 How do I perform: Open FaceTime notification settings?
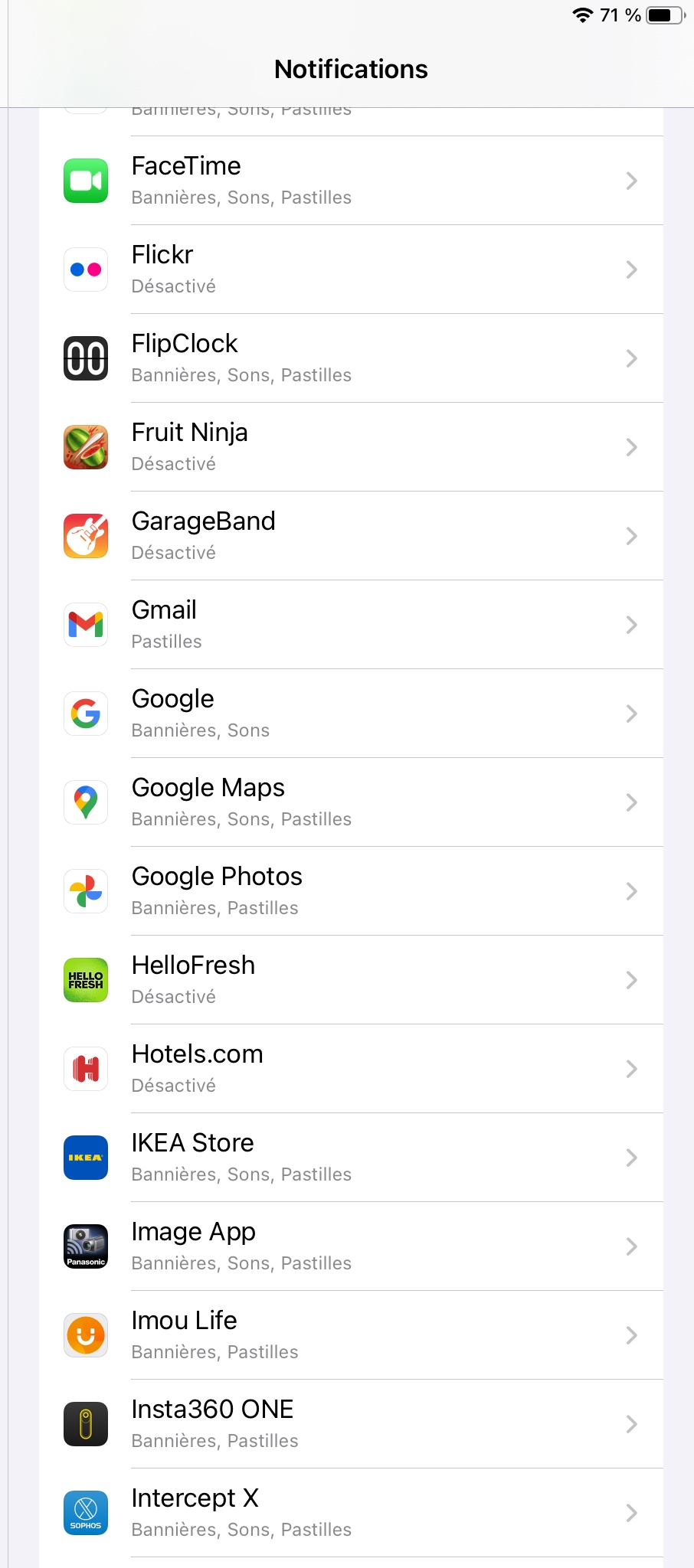351,181
